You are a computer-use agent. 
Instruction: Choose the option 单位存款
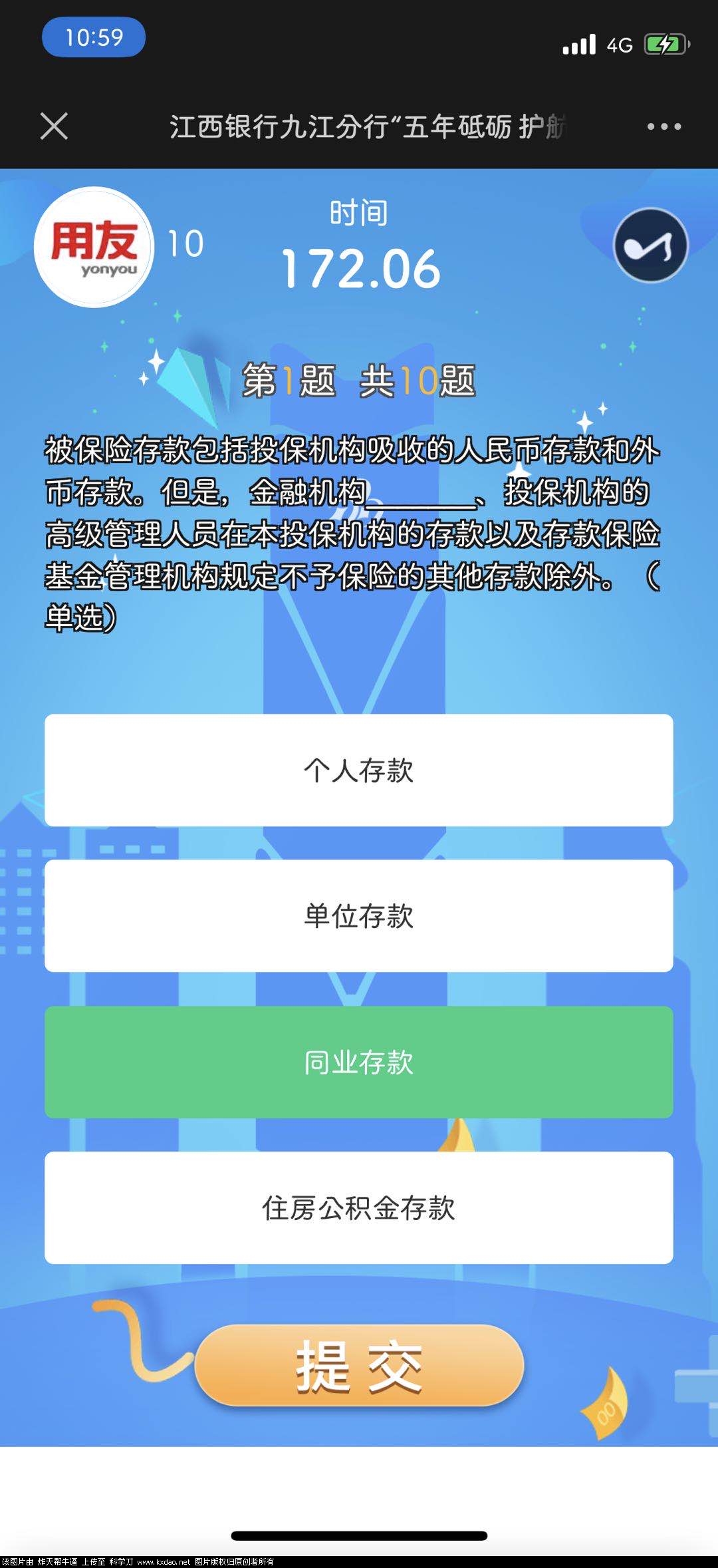(x=358, y=916)
